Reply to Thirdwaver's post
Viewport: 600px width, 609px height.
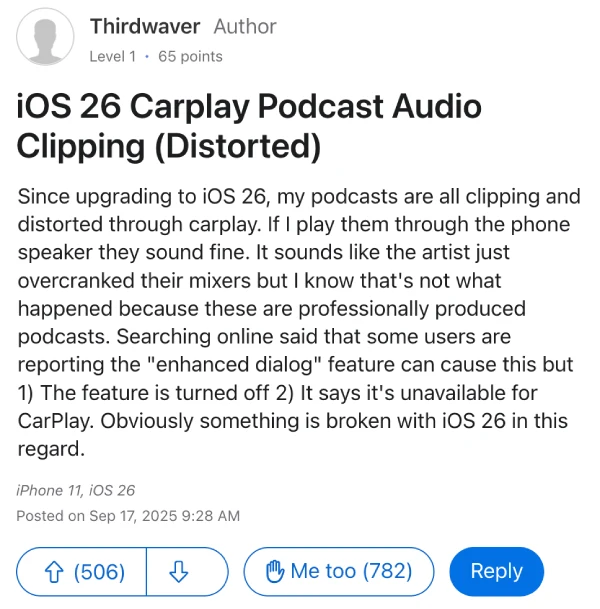click(496, 572)
